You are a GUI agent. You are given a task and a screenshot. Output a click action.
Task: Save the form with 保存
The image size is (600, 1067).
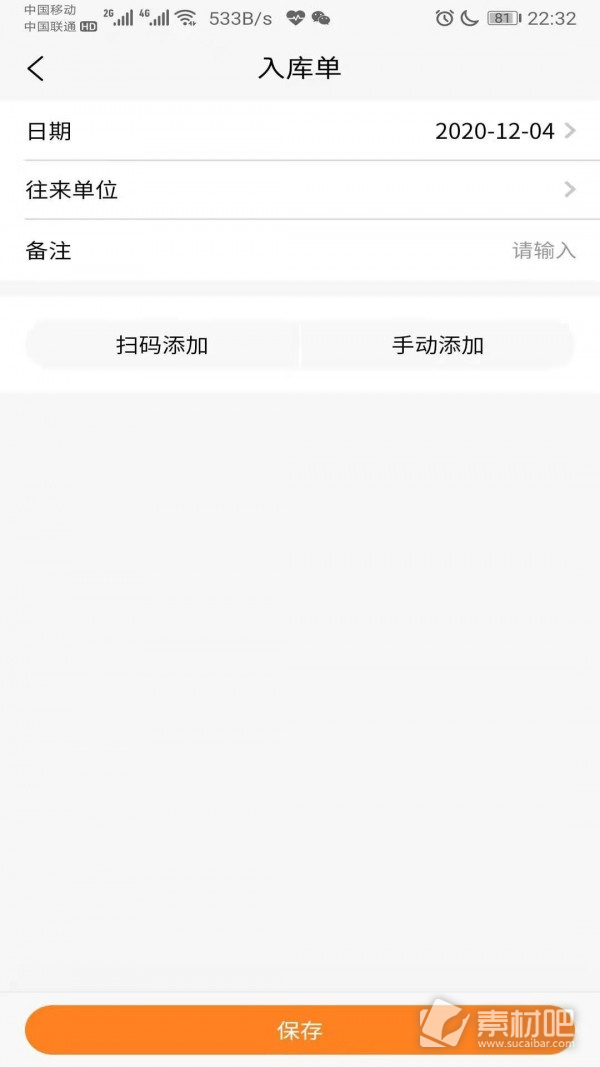pos(299,1030)
